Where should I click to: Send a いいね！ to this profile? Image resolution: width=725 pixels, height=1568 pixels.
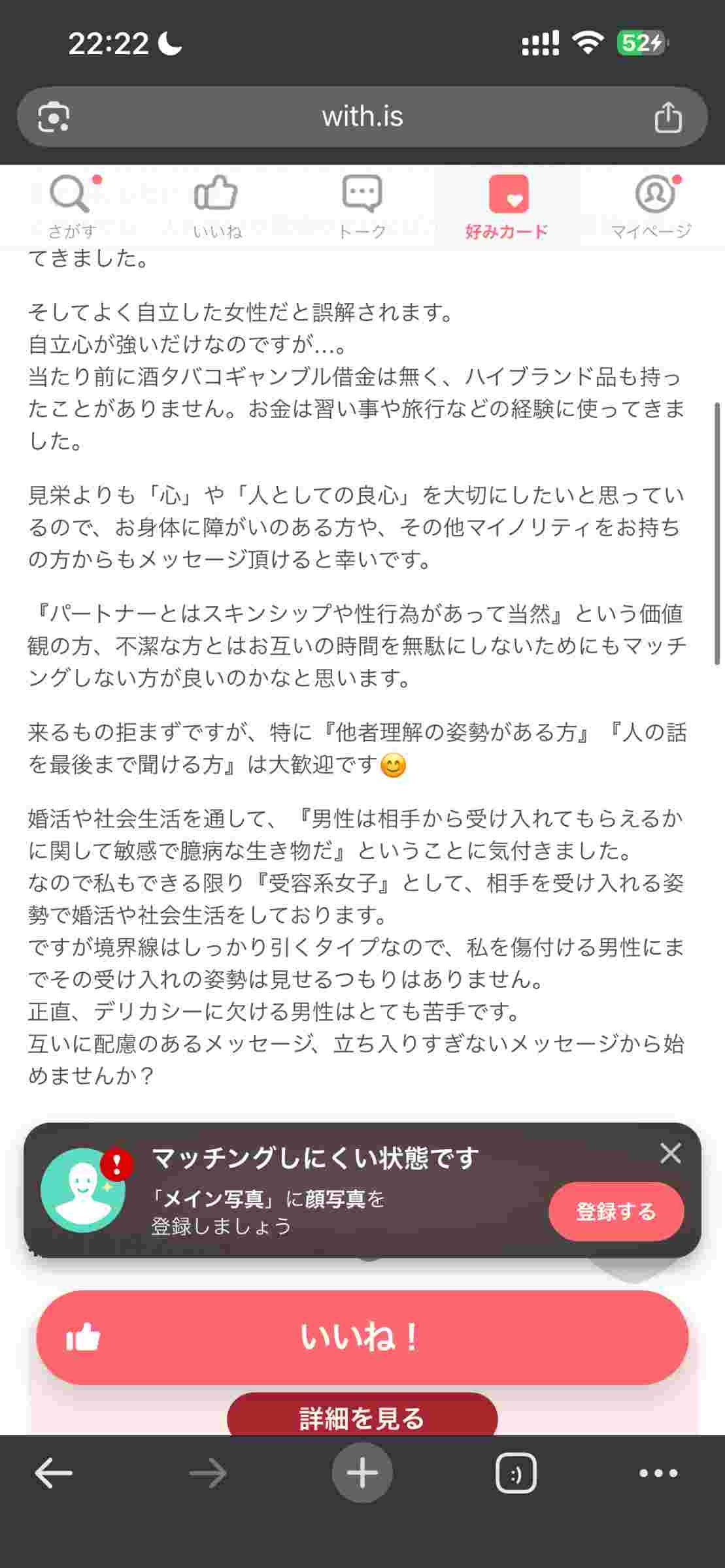[x=362, y=1337]
